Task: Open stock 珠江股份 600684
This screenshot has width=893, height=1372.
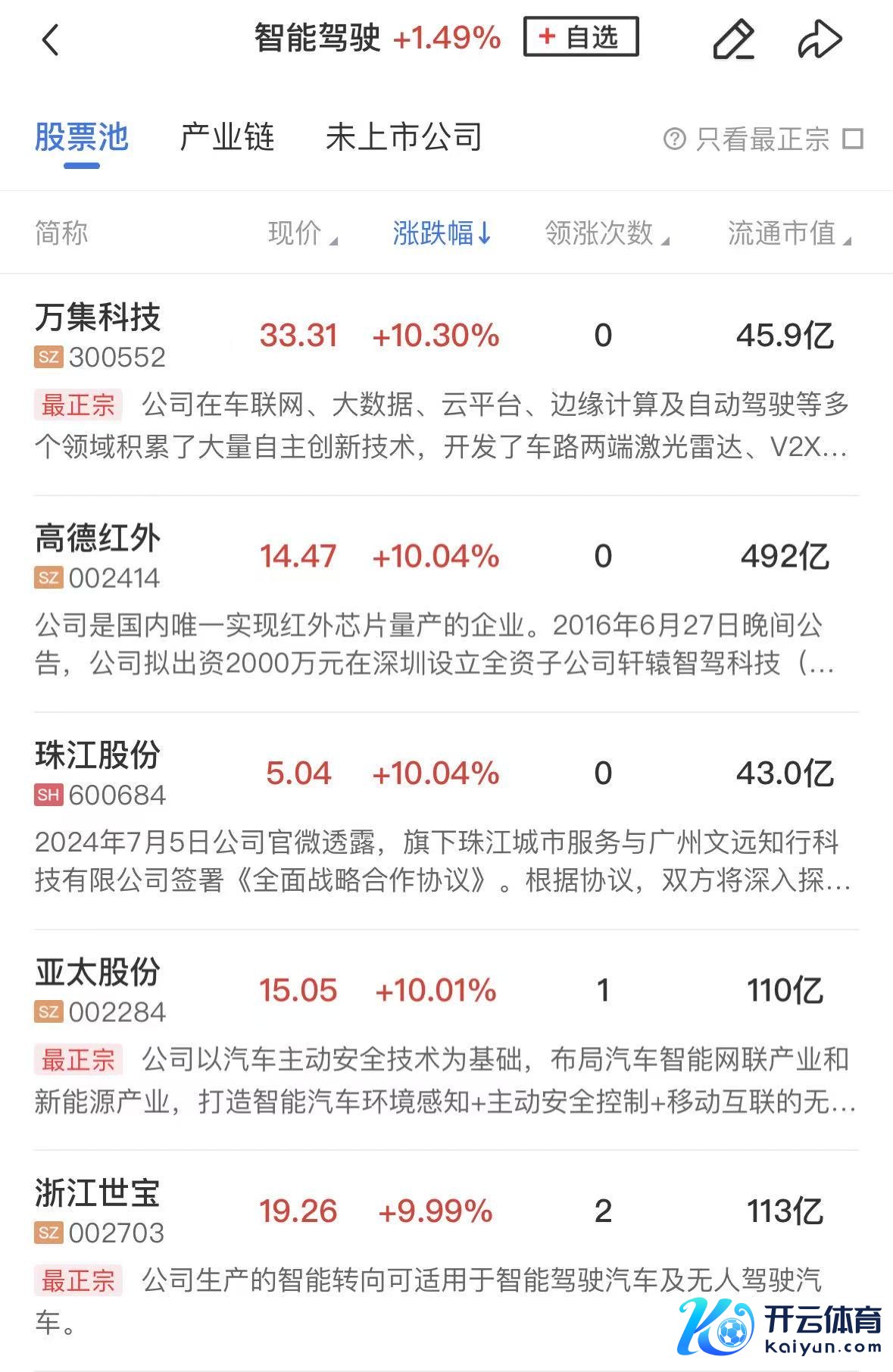Action: (x=98, y=771)
